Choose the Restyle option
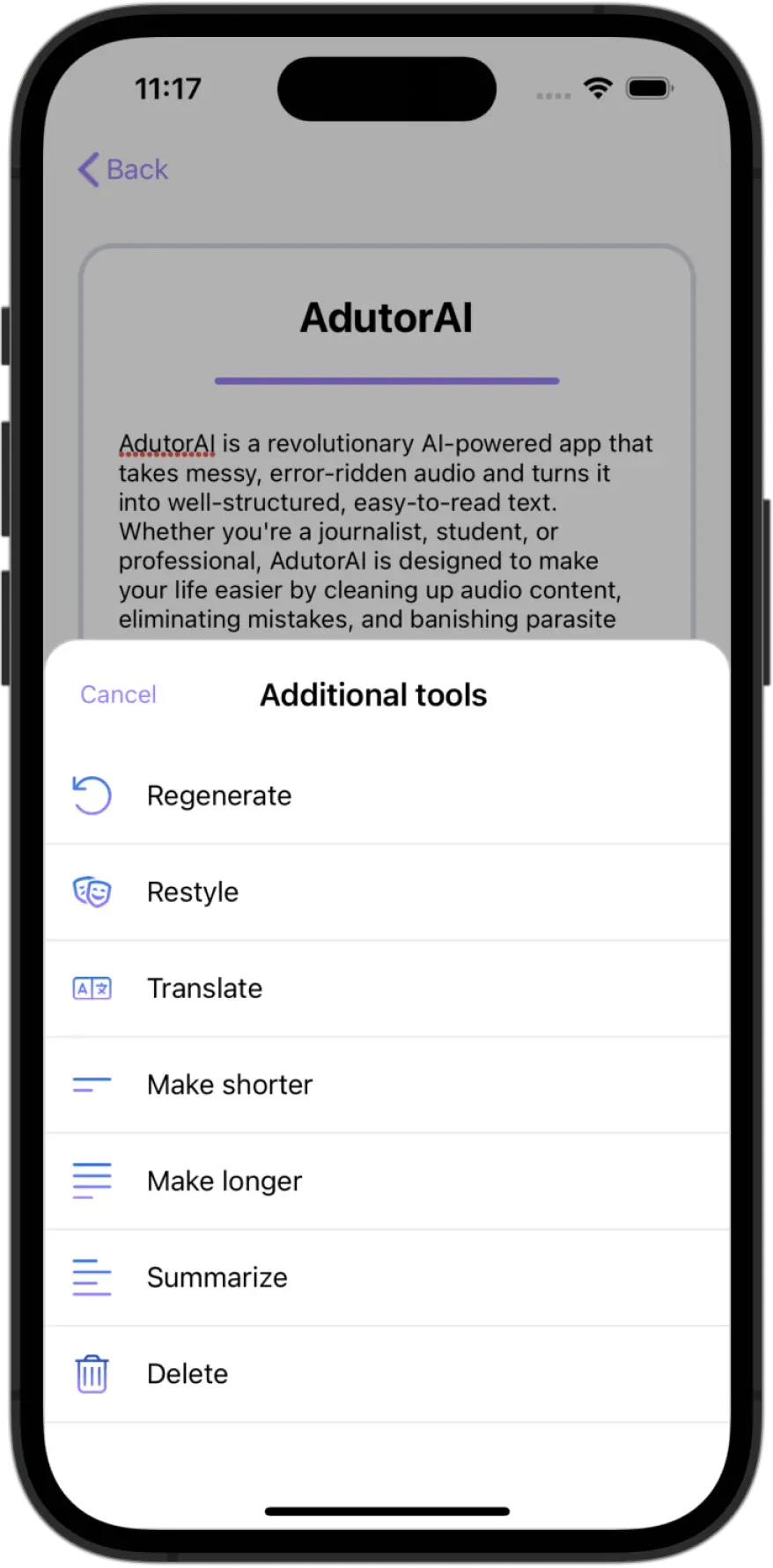Image resolution: width=773 pixels, height=1568 pixels. pyautogui.click(x=192, y=891)
